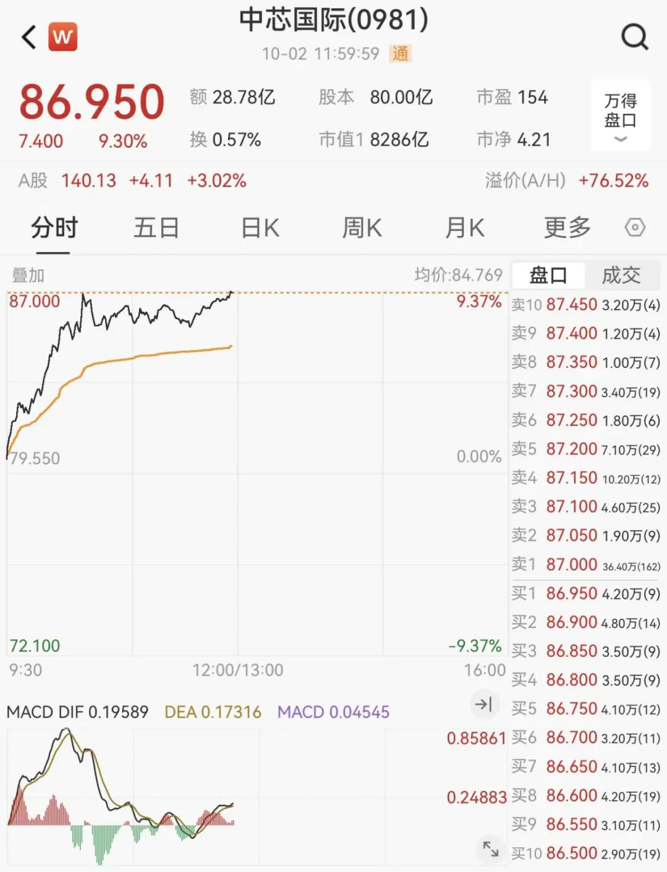Open chart settings hexagon icon

coord(635,228)
